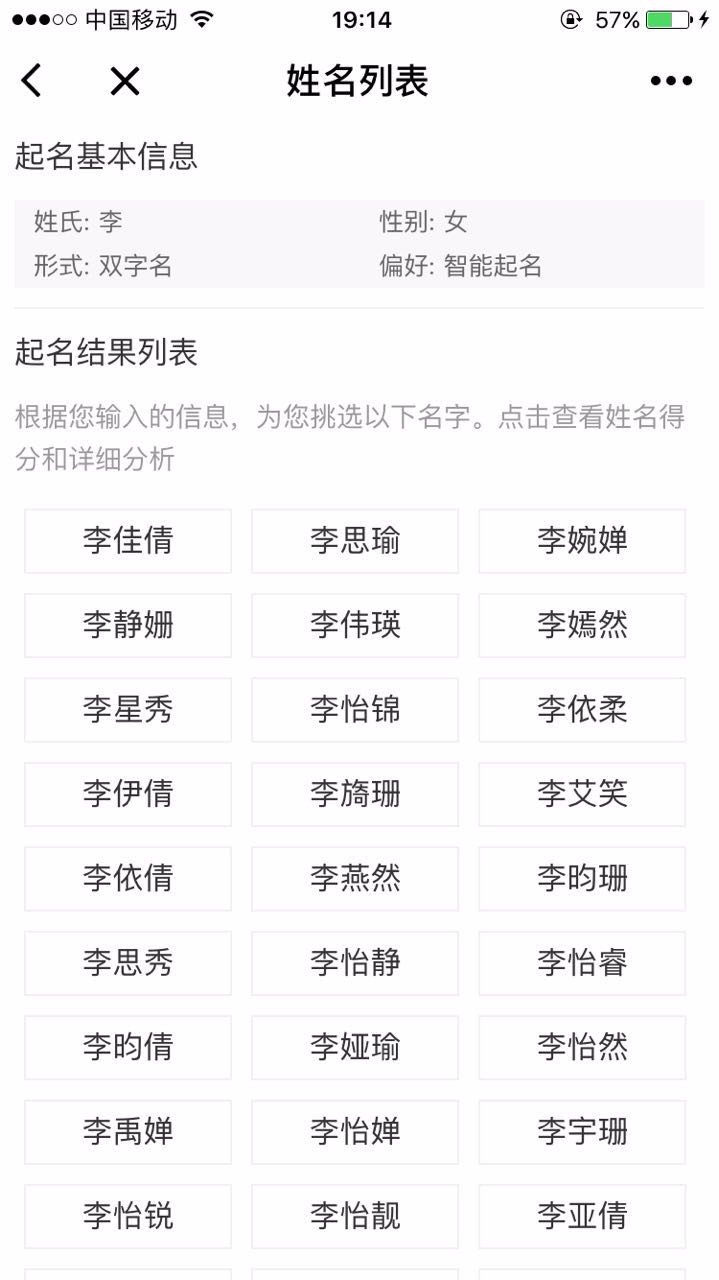The image size is (719, 1280).
Task: Open analysis for 李怡靓
Action: (x=355, y=1217)
